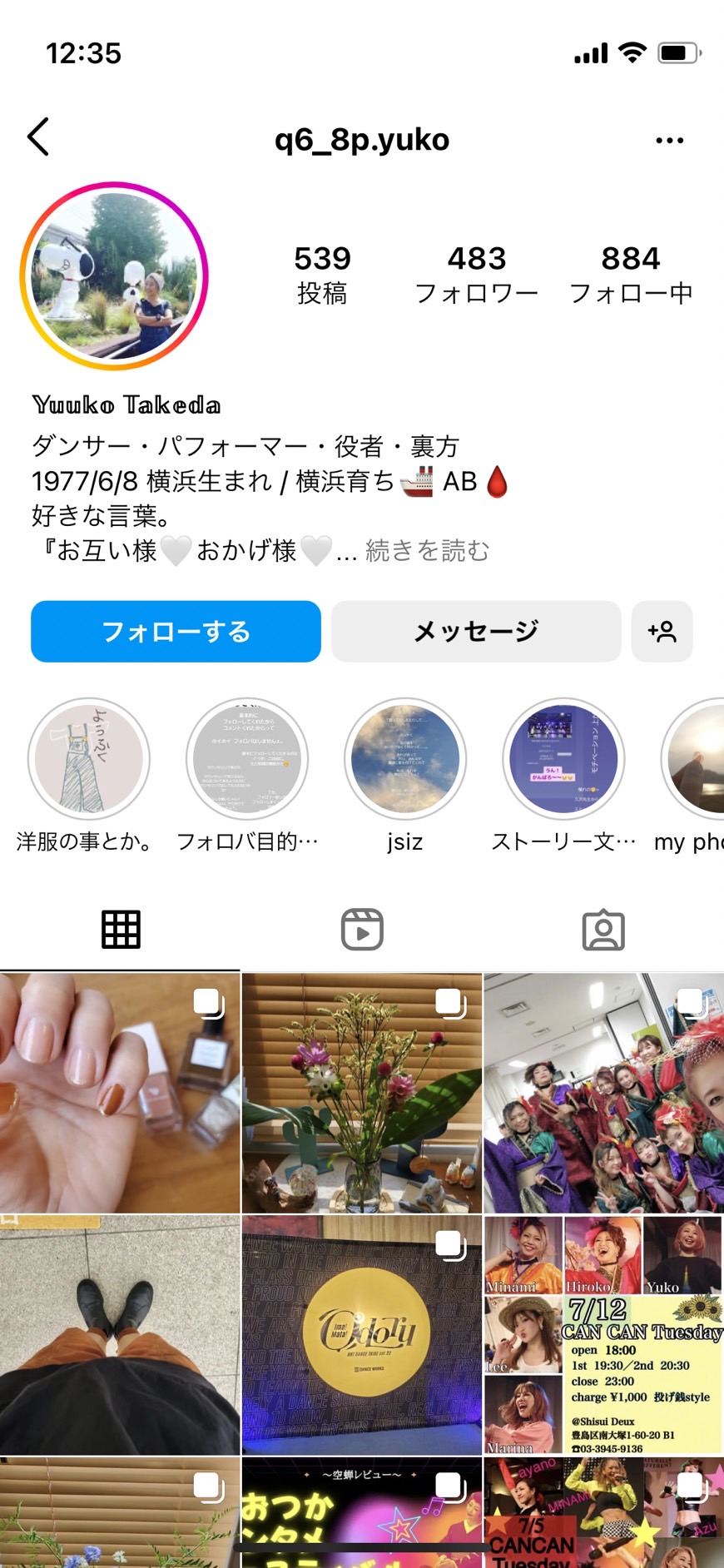Expand the bio with 続きを読む
724x1568 pixels.
427,550
